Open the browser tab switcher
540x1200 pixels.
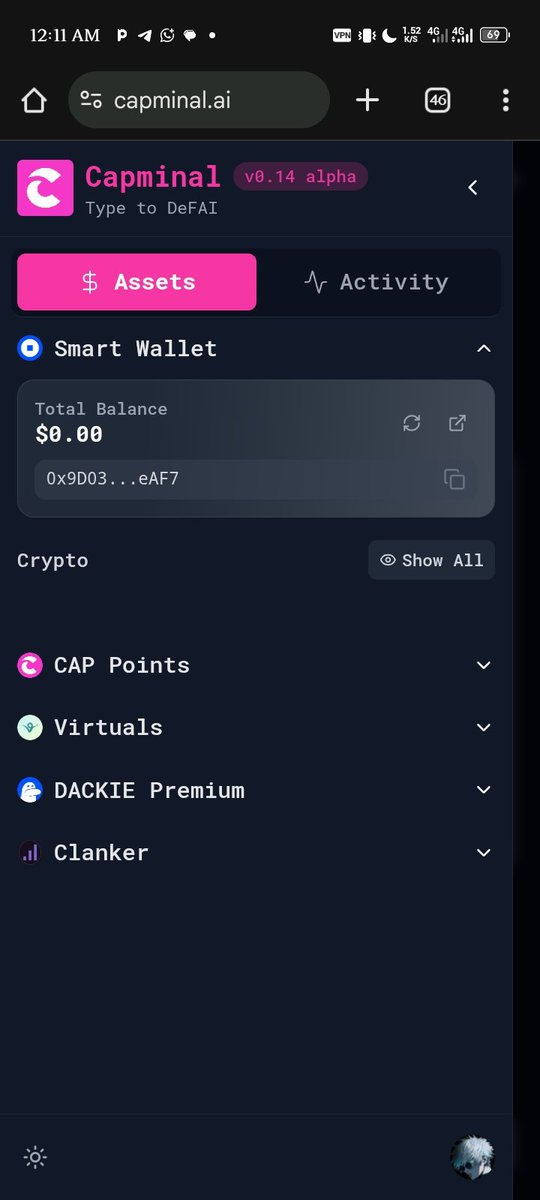[437, 100]
